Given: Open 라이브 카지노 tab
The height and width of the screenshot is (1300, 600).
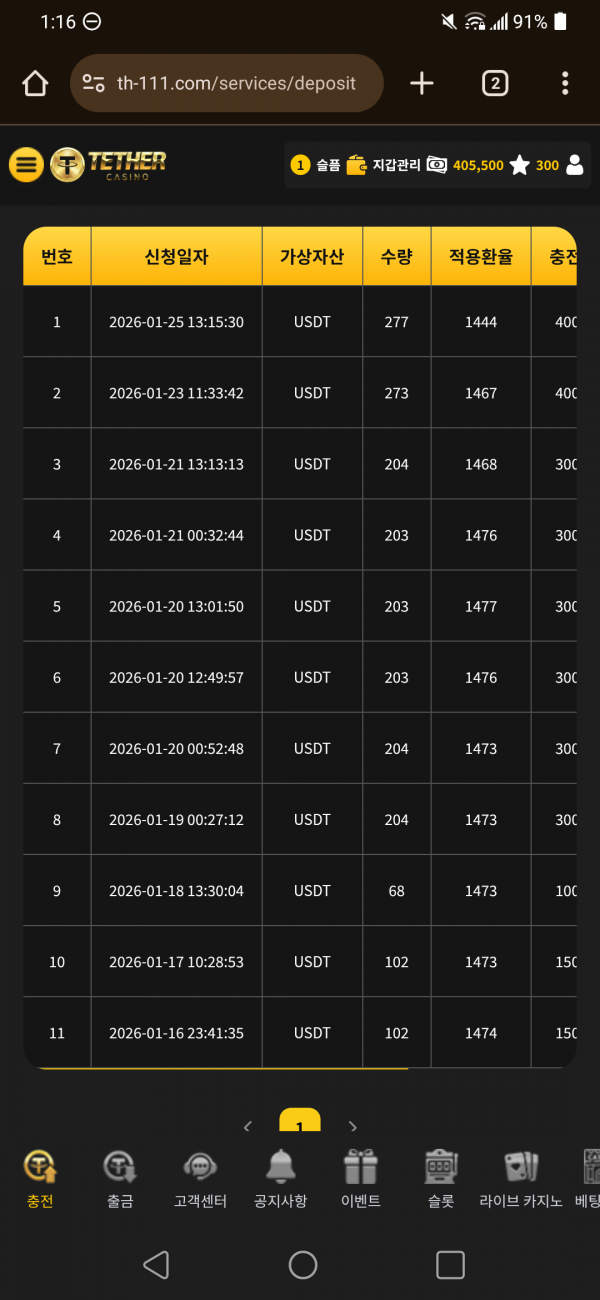Looking at the screenshot, I should click(x=521, y=1180).
